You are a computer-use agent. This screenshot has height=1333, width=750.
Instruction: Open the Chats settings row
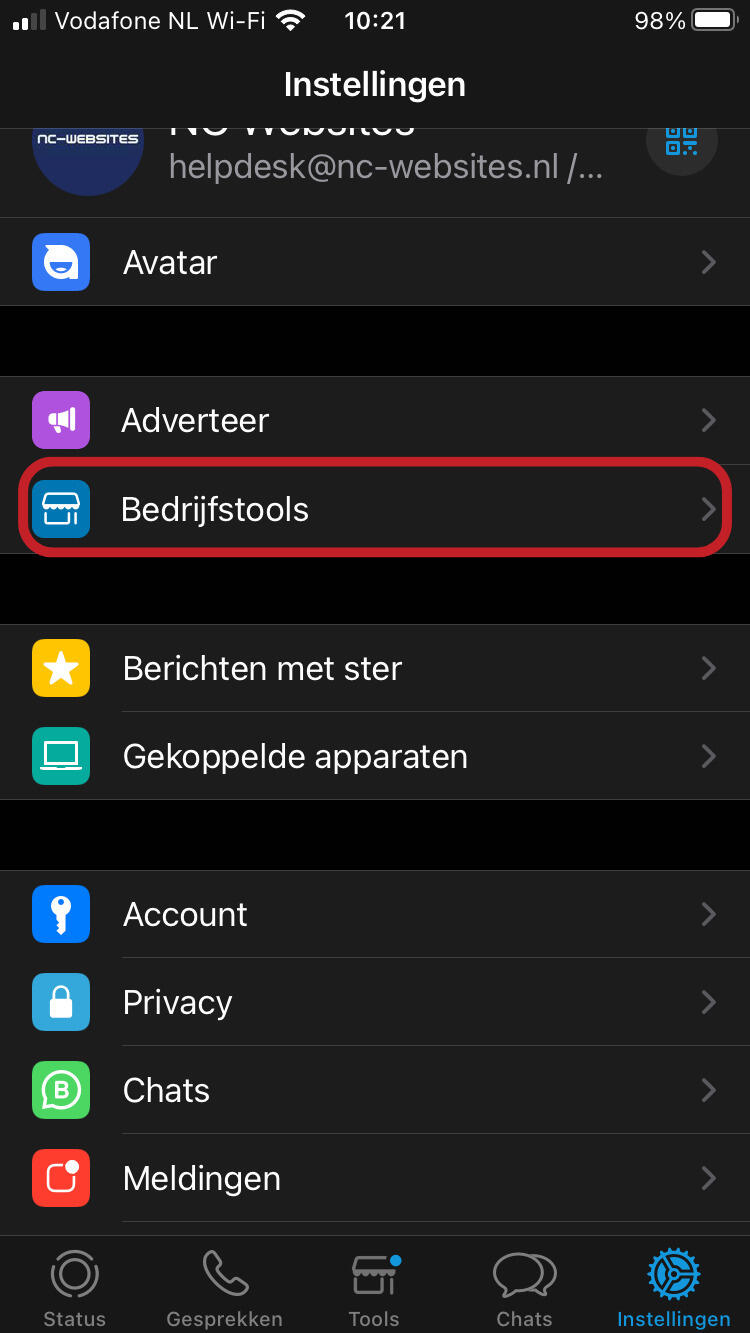[x=375, y=1090]
